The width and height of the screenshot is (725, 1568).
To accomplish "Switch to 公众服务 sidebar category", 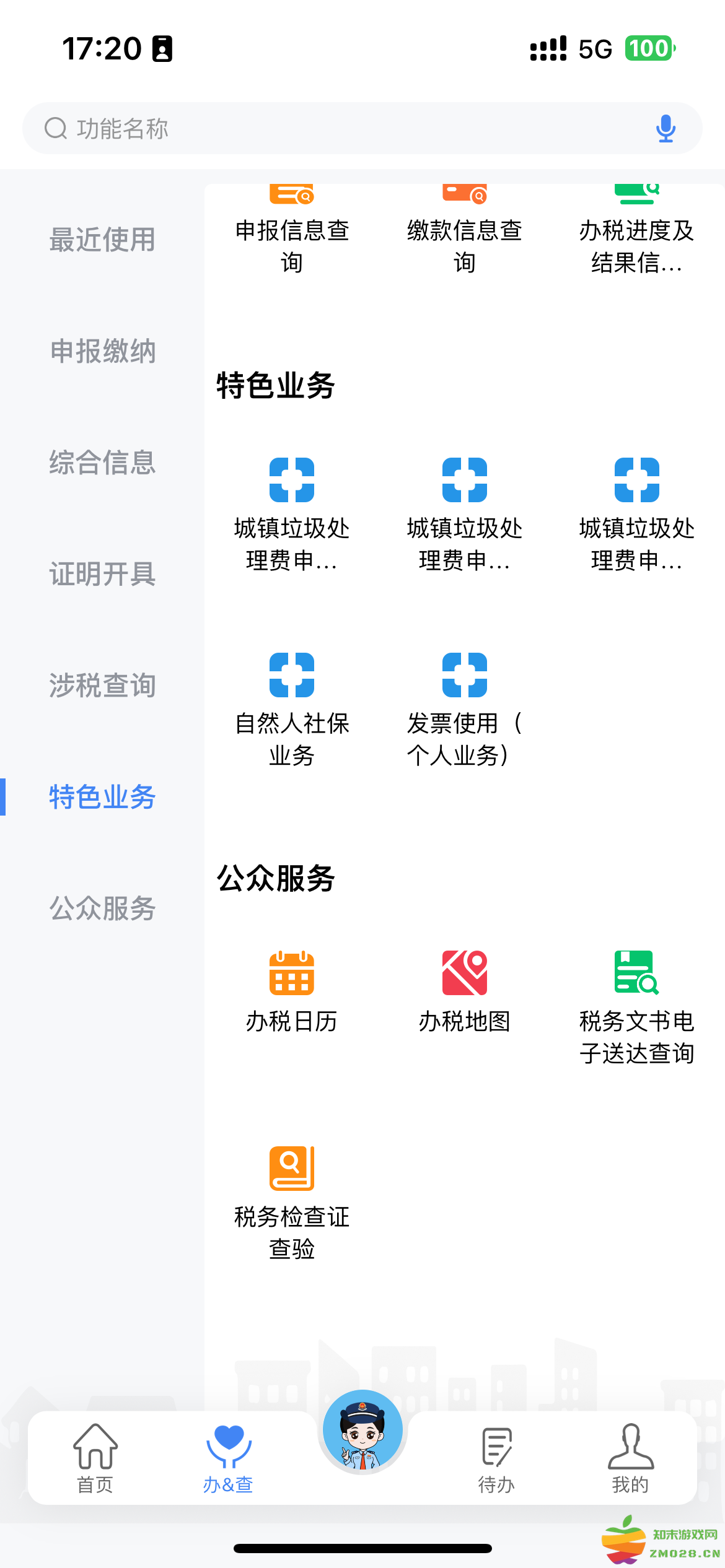I will pos(102,909).
